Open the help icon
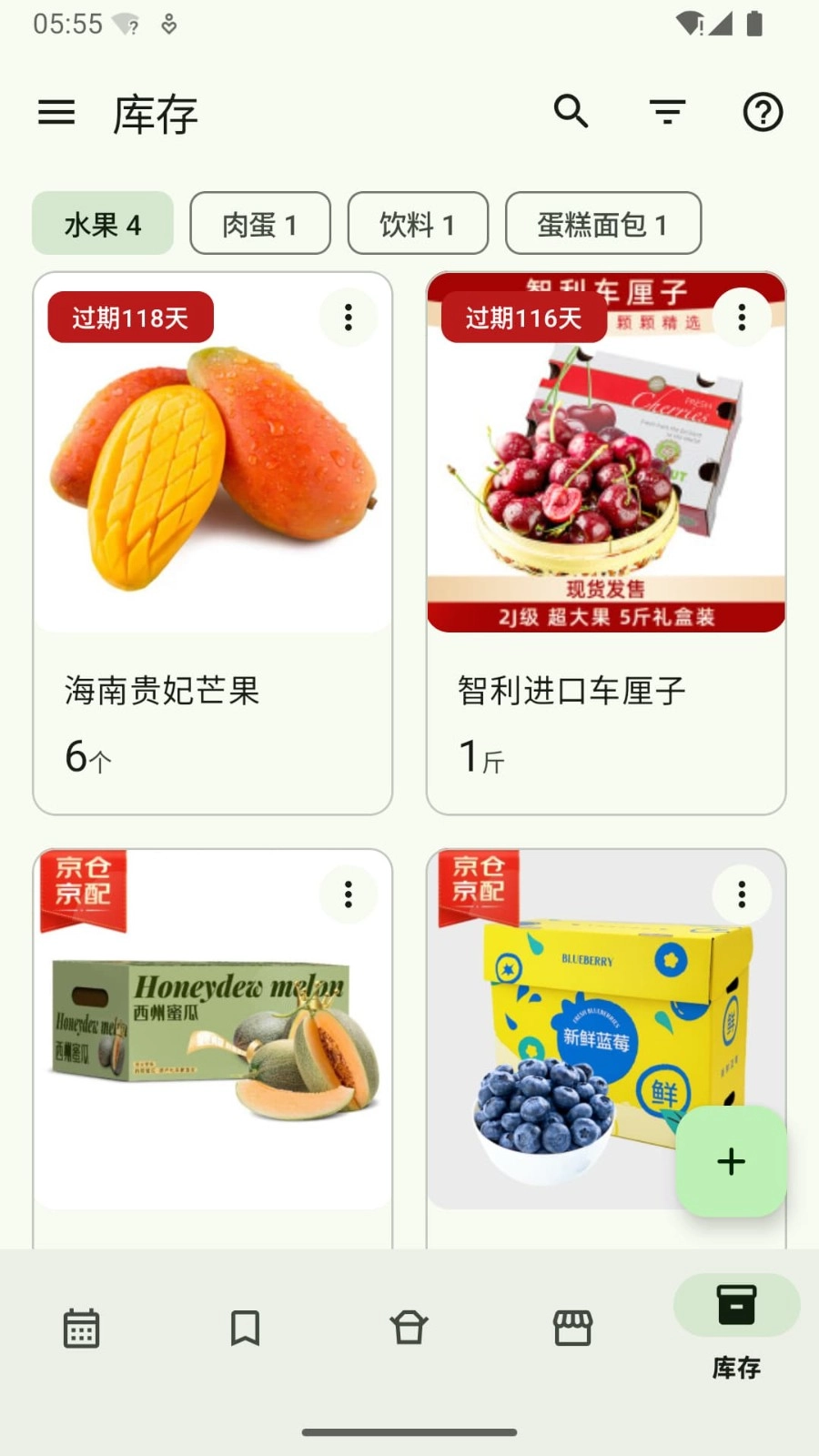819x1456 pixels. [763, 113]
